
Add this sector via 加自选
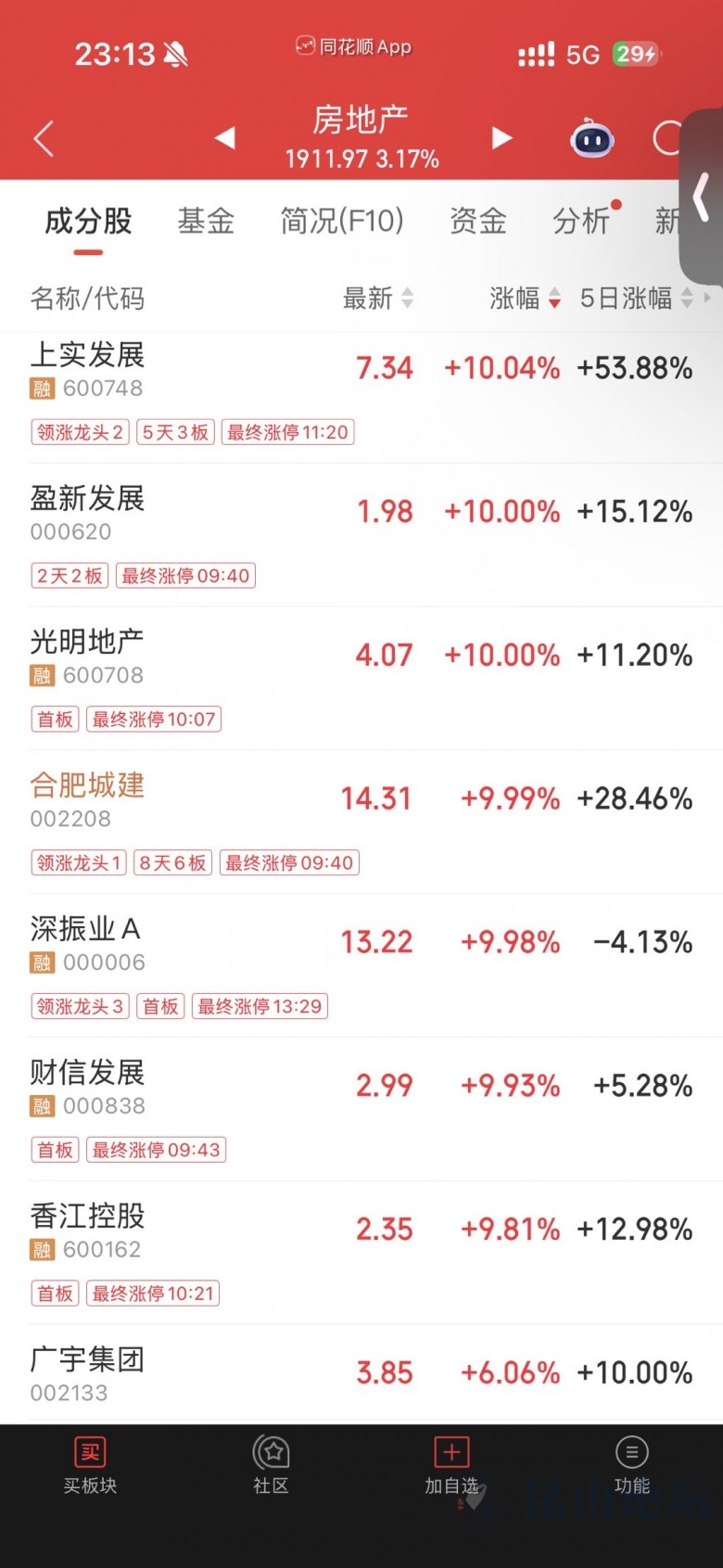coord(451,1466)
